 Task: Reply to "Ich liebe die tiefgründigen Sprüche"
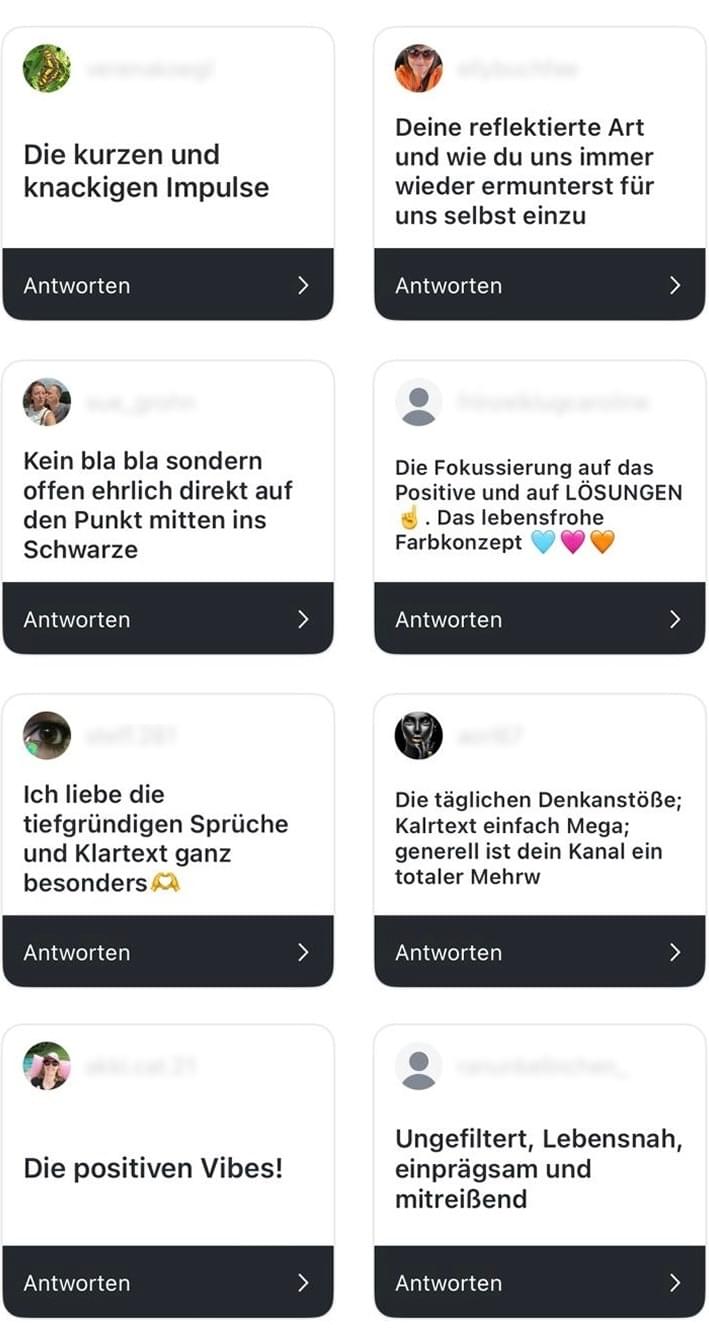tap(167, 952)
